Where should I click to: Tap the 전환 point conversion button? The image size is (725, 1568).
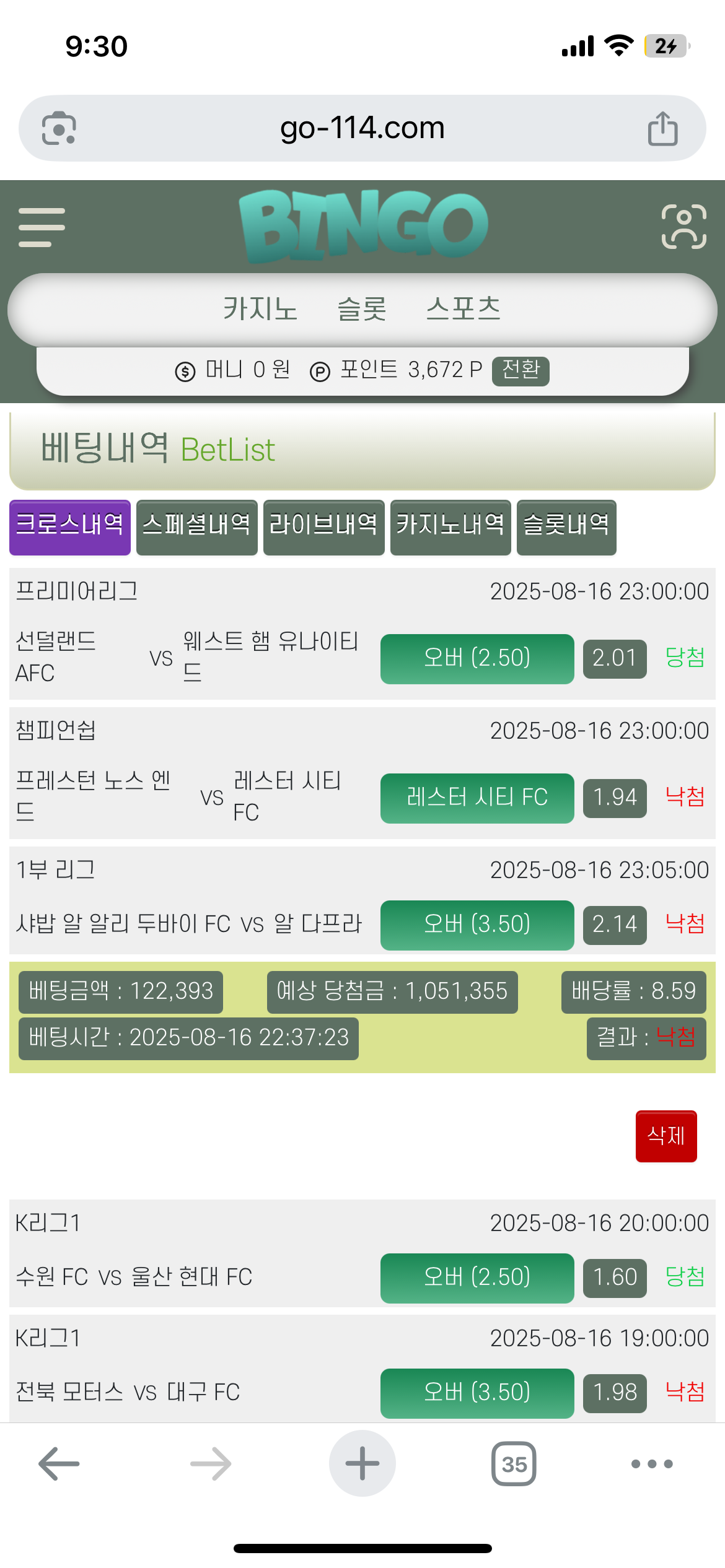[521, 370]
